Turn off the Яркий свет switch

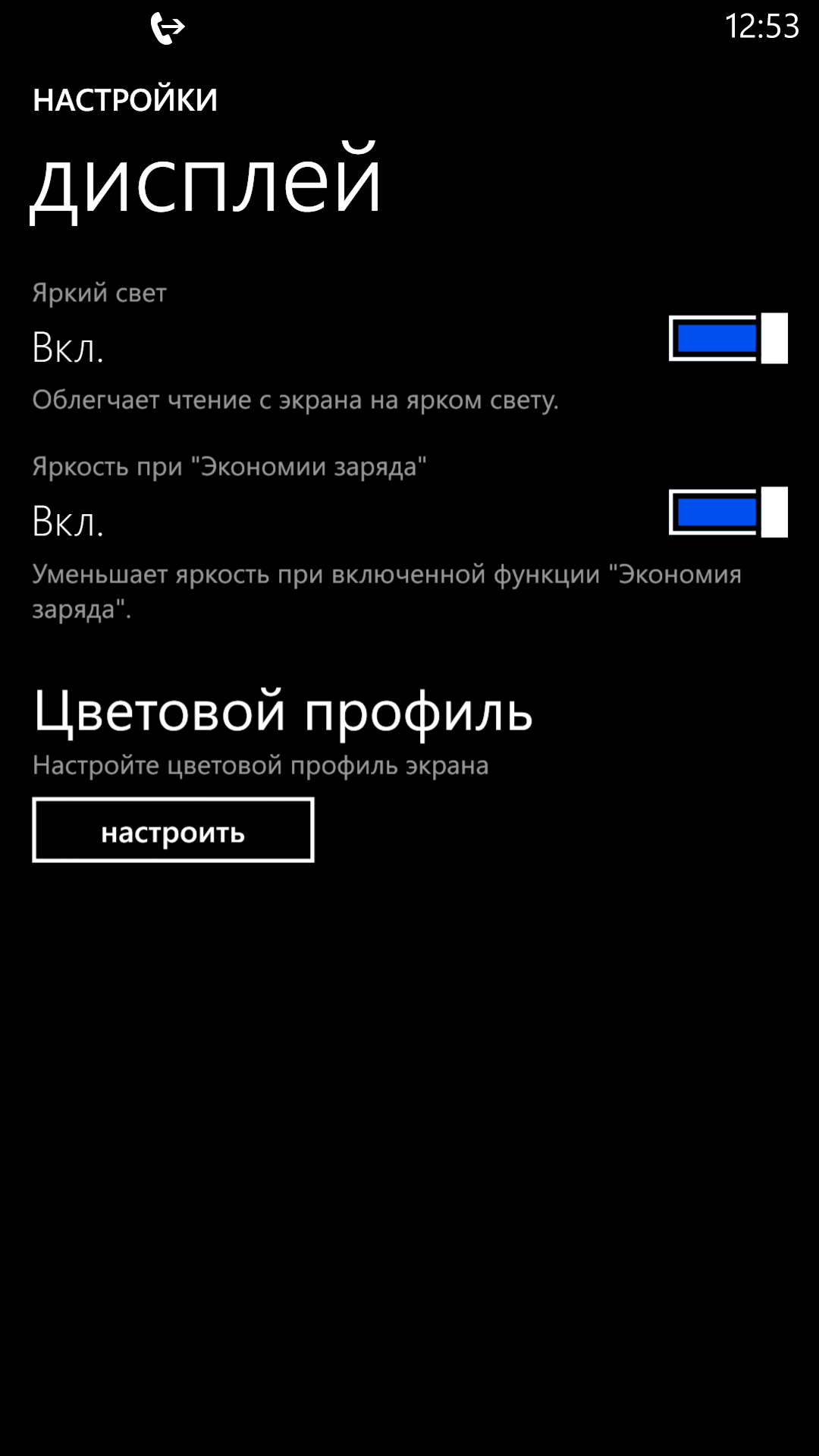click(728, 338)
